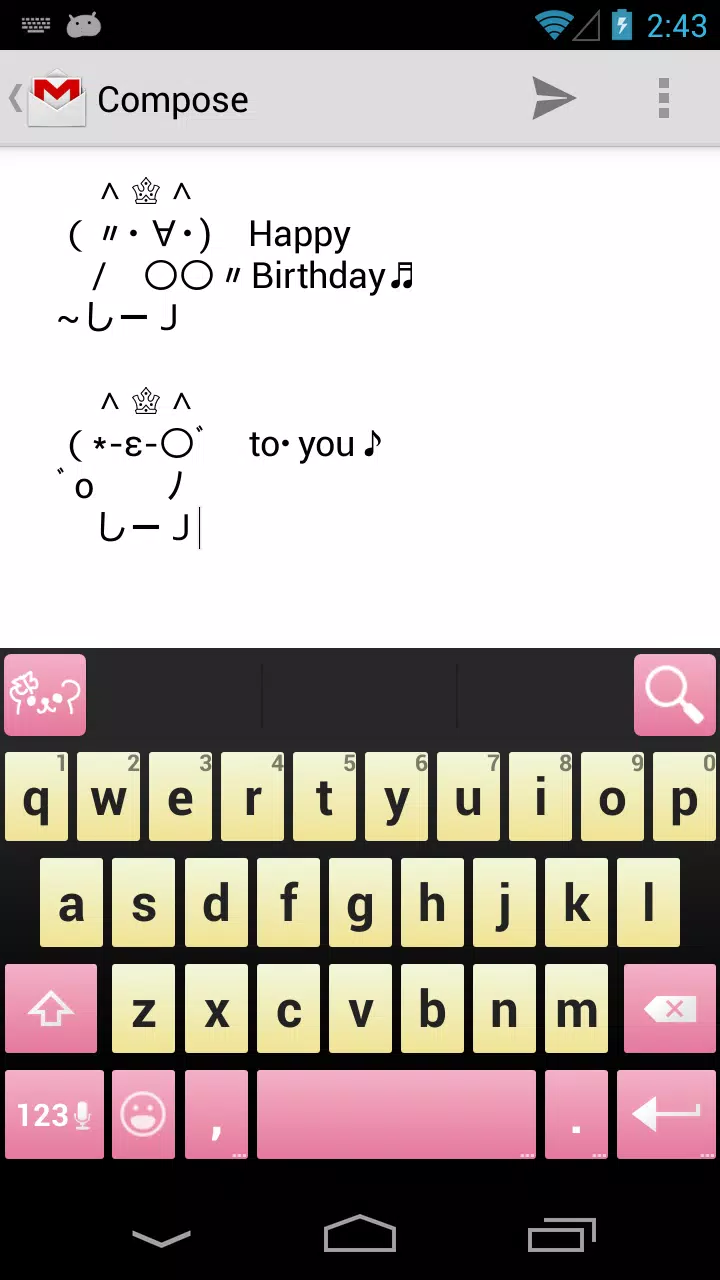Tap the Gmail envelope logo in the action bar
720x1280 pixels.
pos(57,98)
